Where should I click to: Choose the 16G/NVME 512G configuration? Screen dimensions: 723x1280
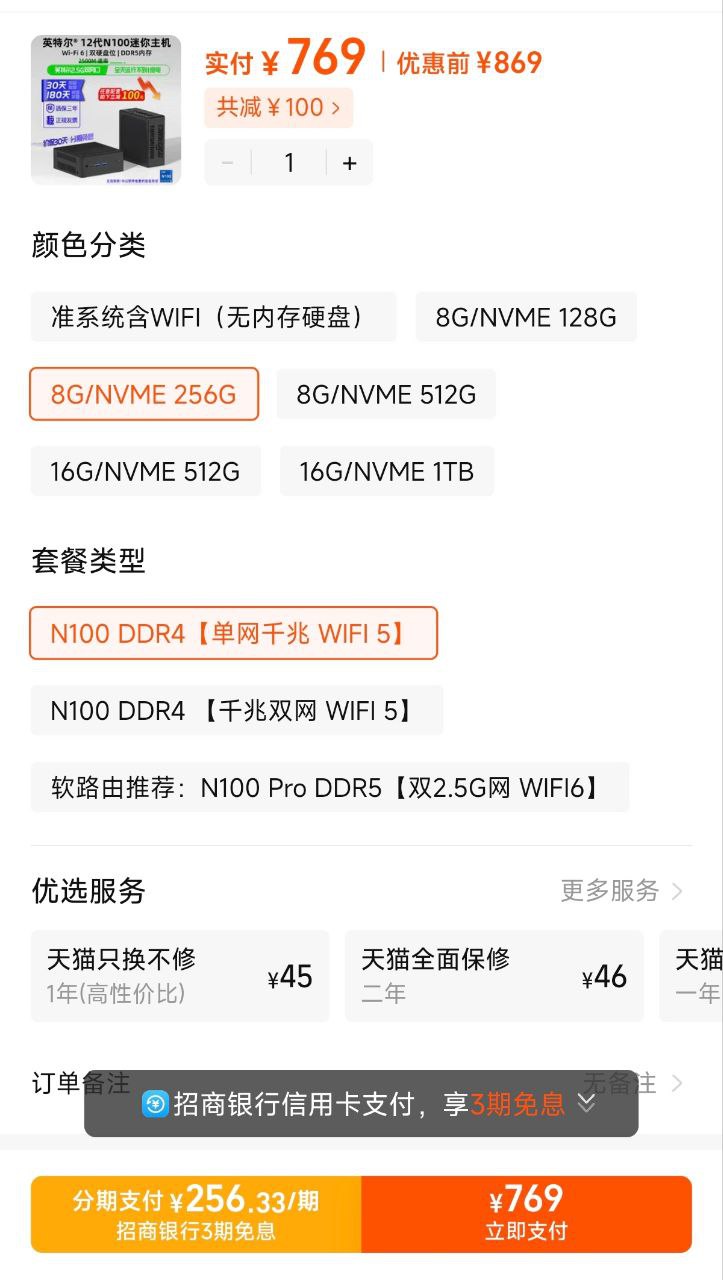146,471
